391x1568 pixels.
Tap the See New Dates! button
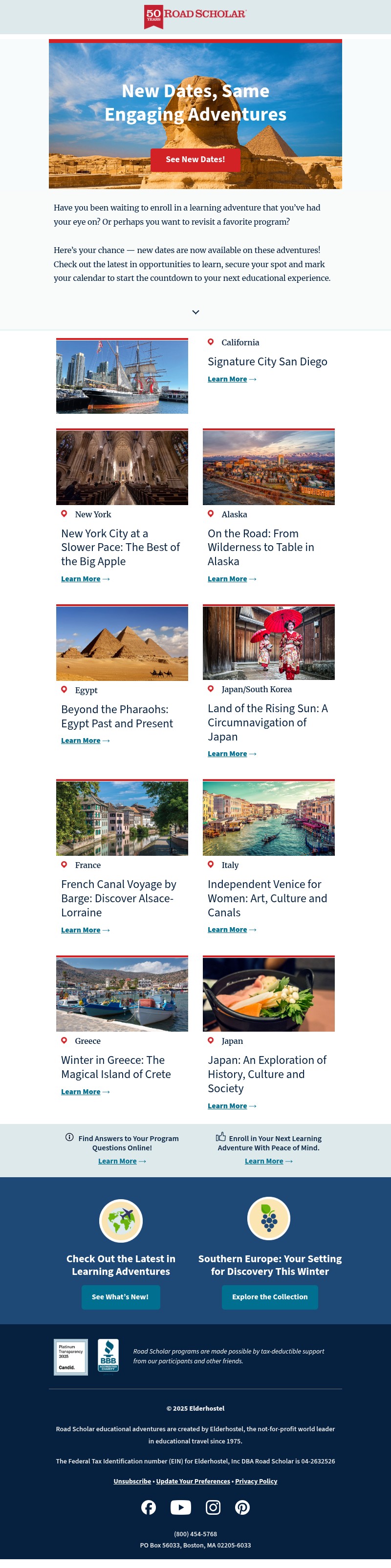tap(195, 159)
